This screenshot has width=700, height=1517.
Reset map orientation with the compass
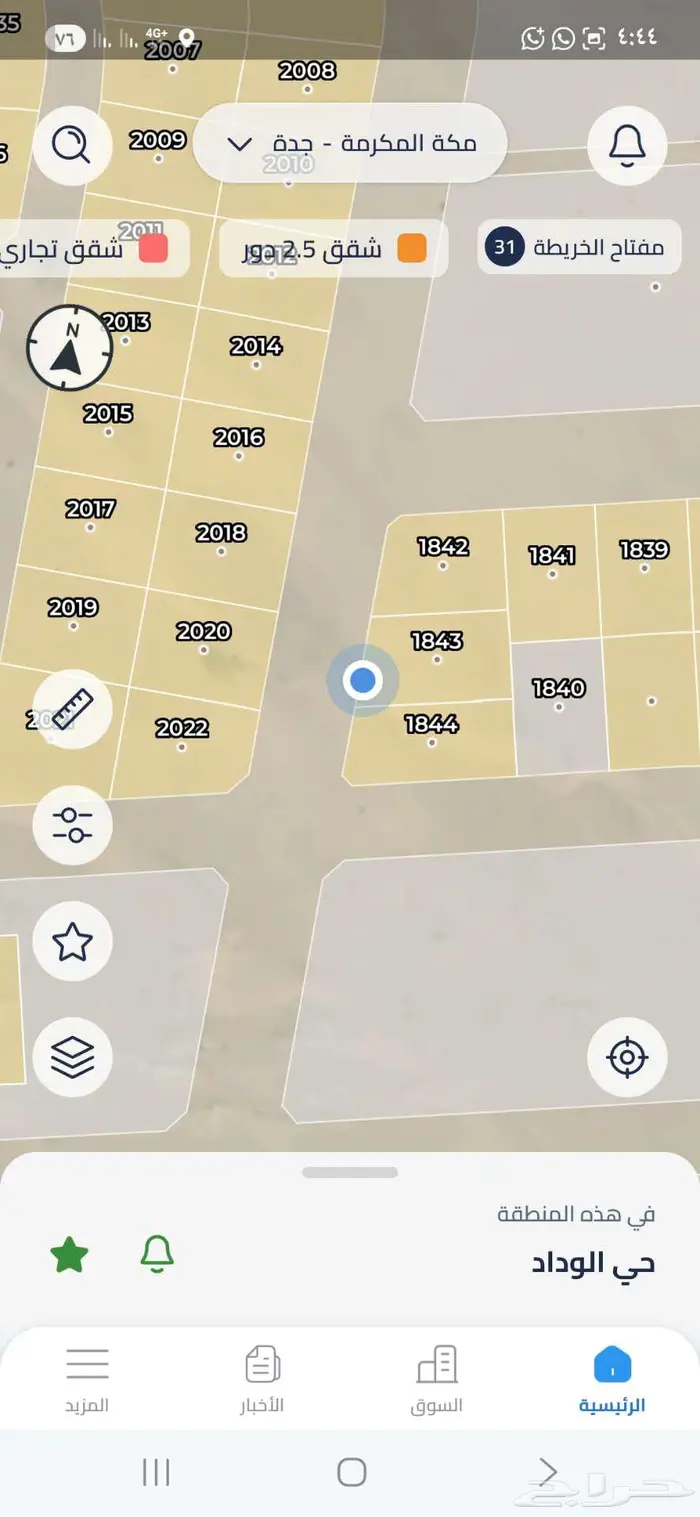point(69,347)
